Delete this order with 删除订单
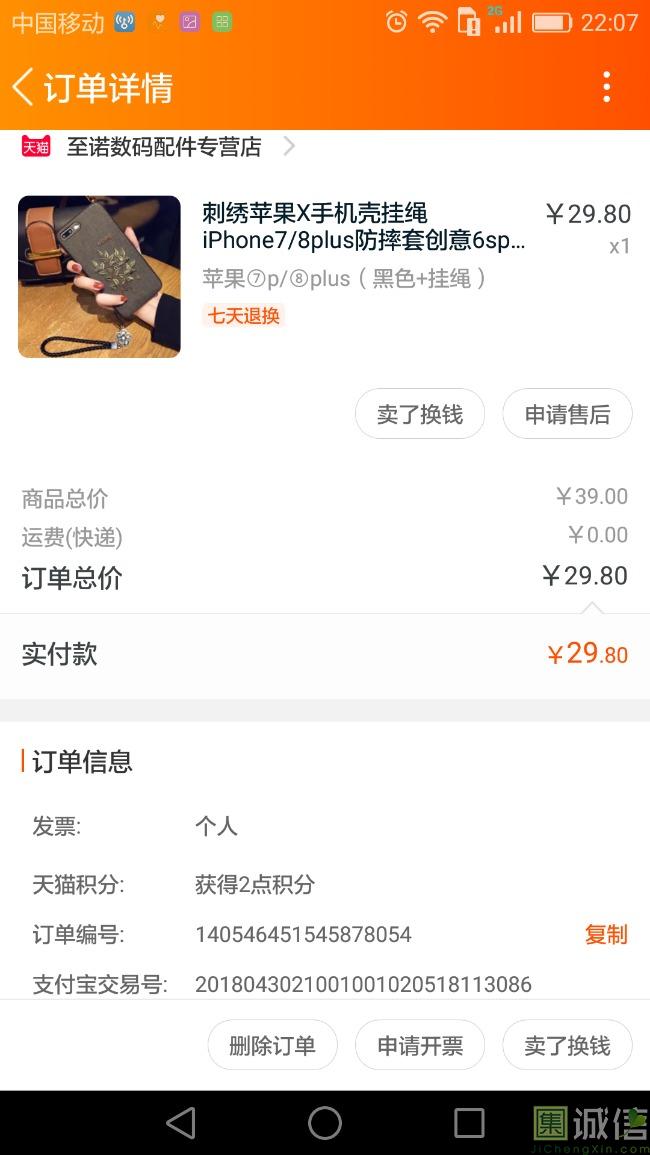Viewport: 650px width, 1155px height. [272, 1046]
